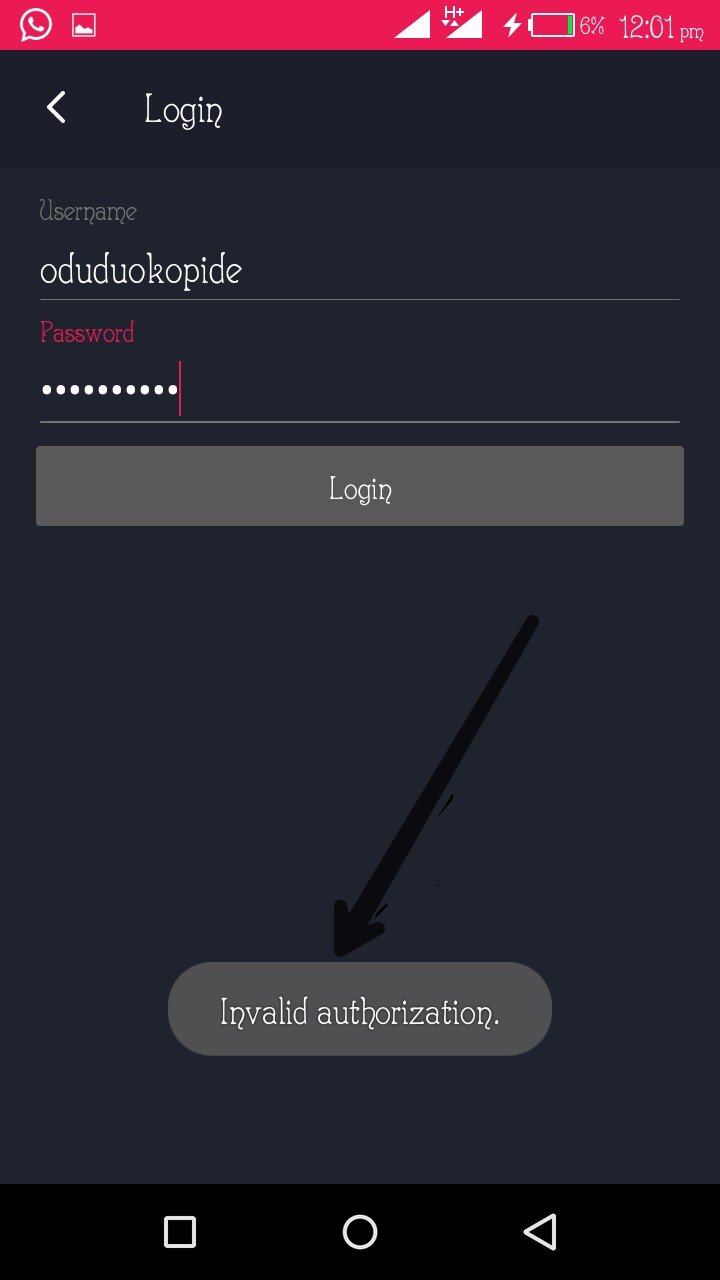
Task: Focus the Password field
Action: [x=358, y=391]
